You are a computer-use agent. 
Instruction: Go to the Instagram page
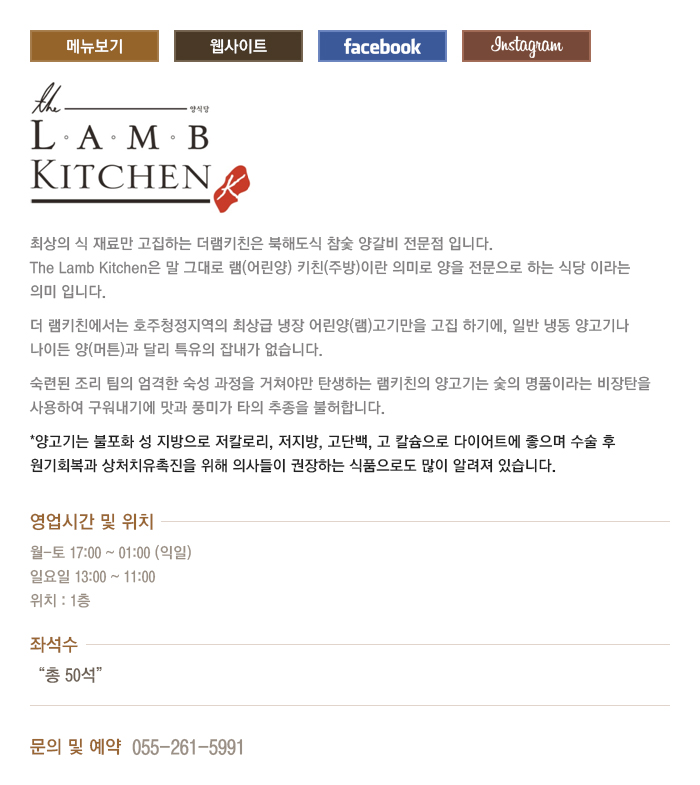pos(526,46)
